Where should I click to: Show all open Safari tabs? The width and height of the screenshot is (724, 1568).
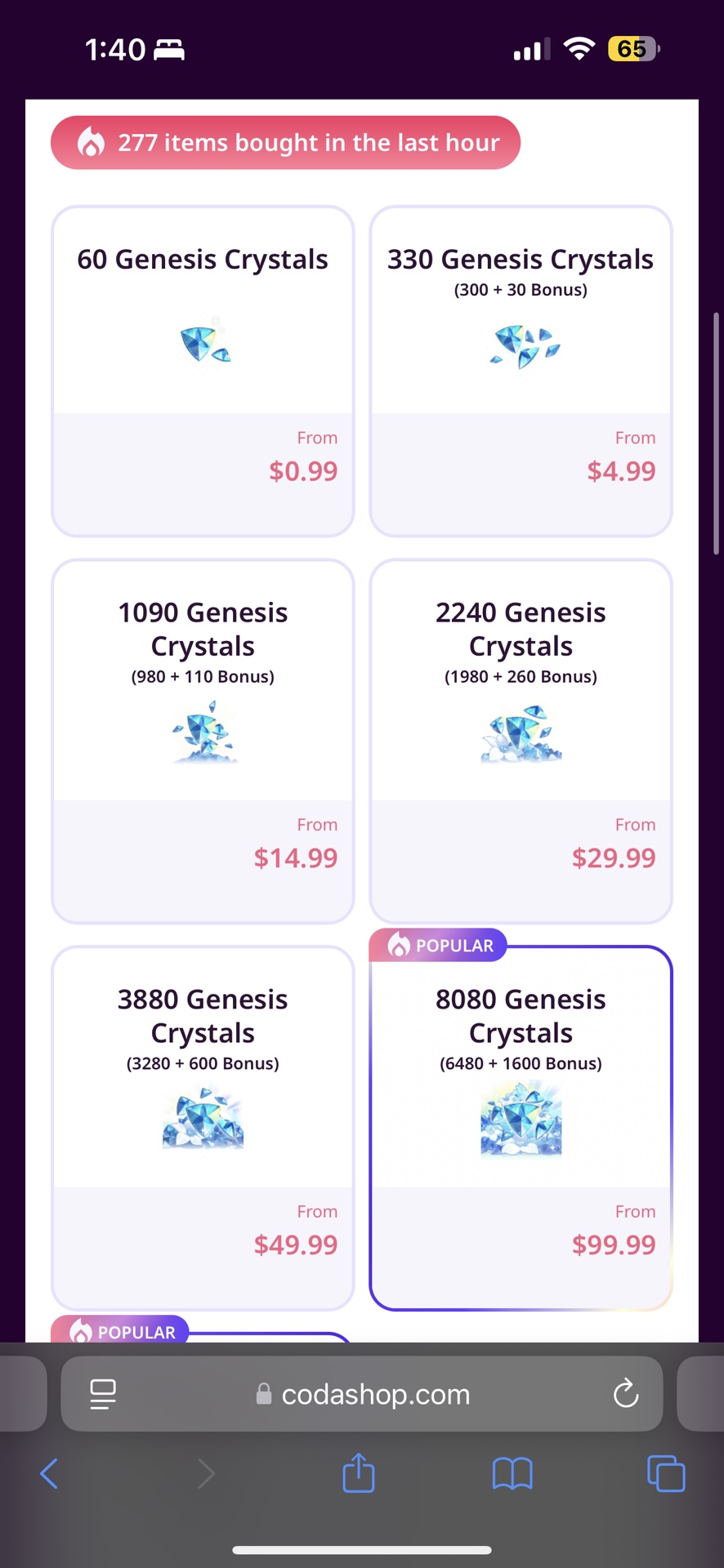(x=666, y=1474)
